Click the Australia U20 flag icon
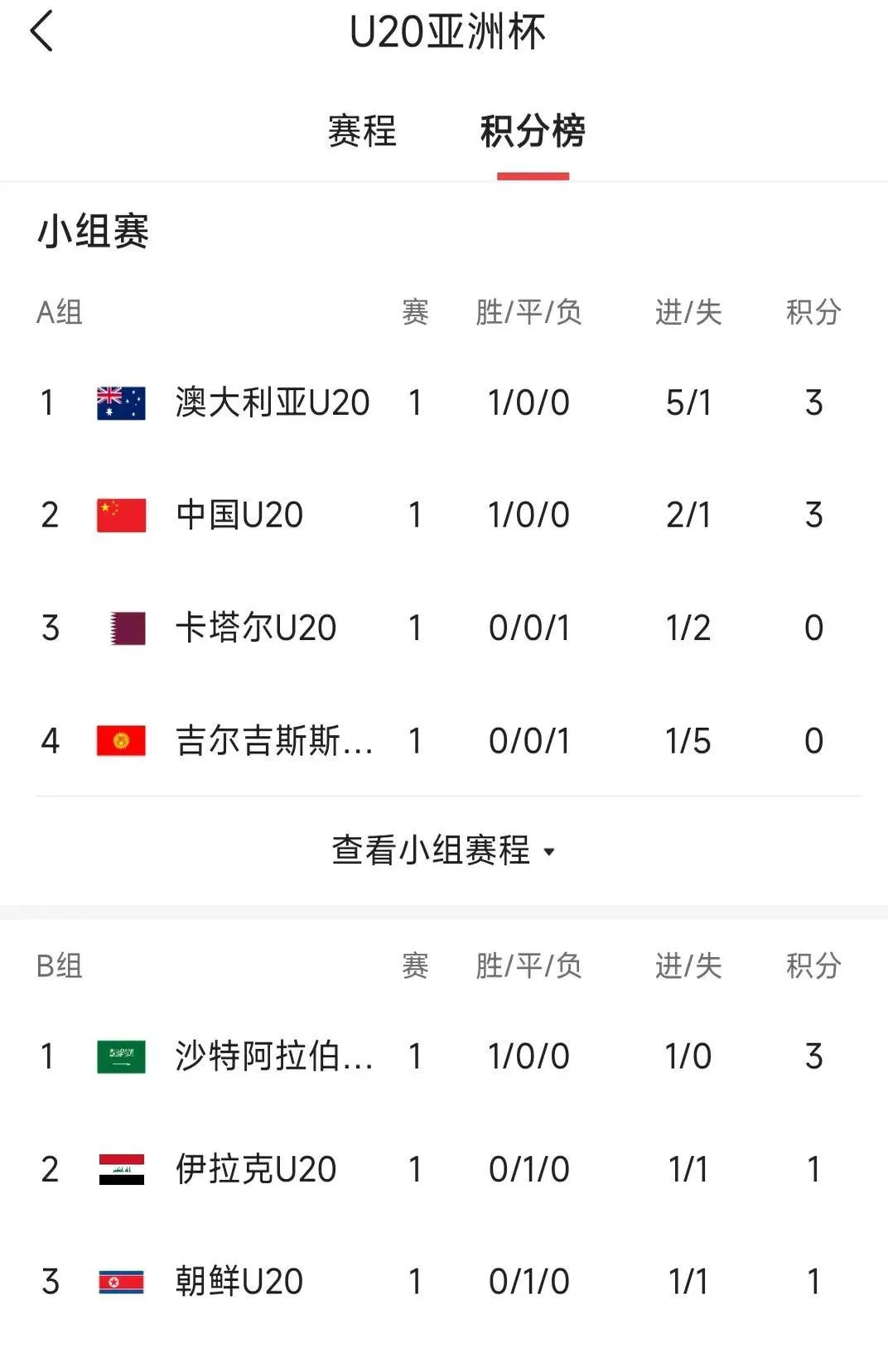The width and height of the screenshot is (888, 1372). click(120, 402)
